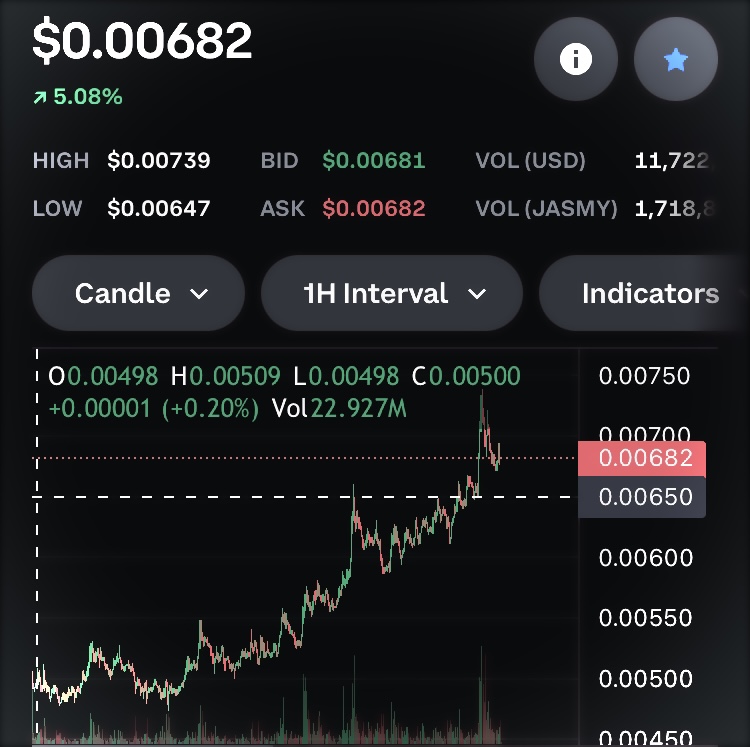Add JASMY to favorites with the star
The width and height of the screenshot is (750, 747).
tap(676, 60)
